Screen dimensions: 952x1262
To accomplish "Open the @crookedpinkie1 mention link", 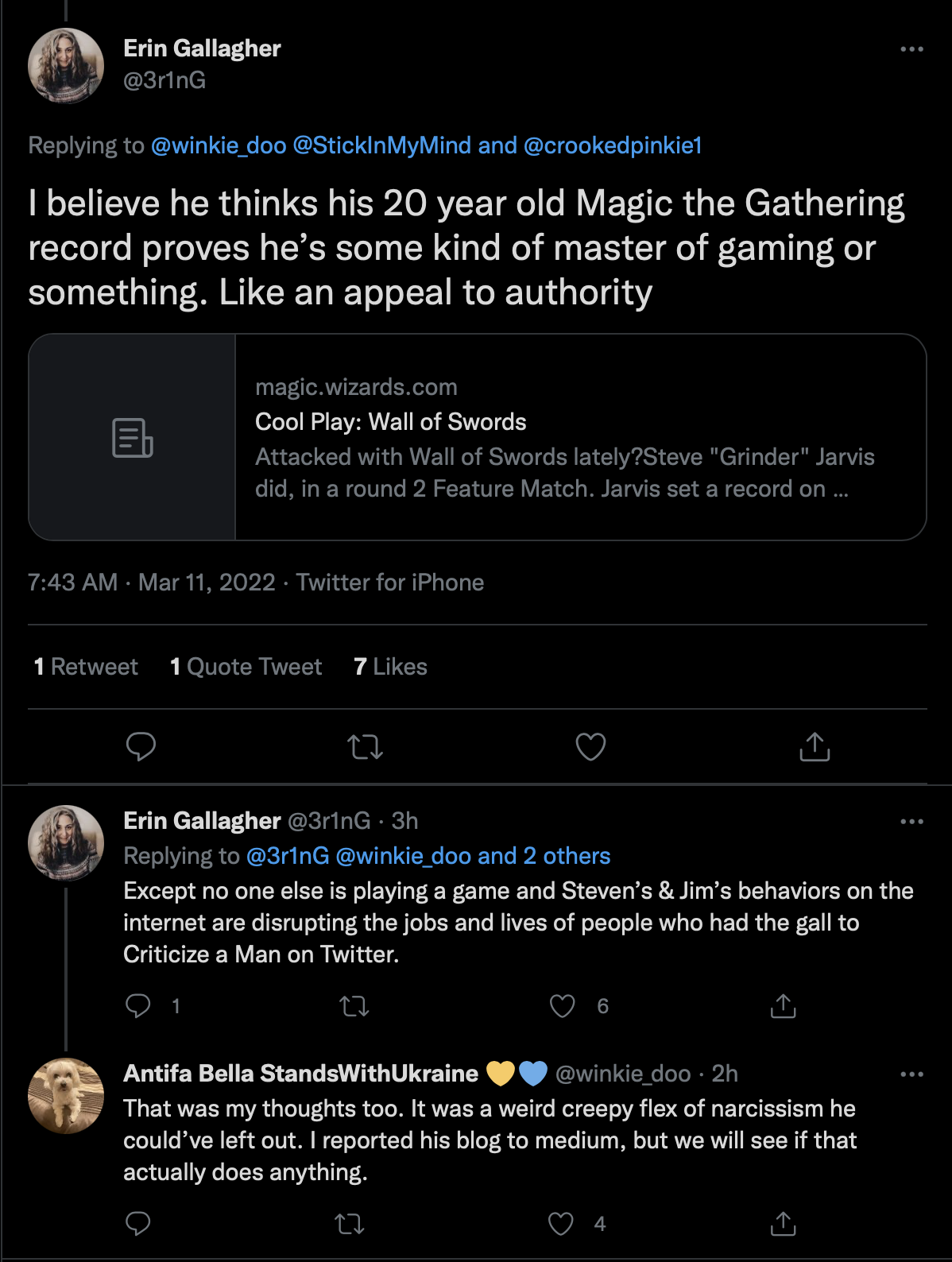I will pyautogui.click(x=613, y=145).
